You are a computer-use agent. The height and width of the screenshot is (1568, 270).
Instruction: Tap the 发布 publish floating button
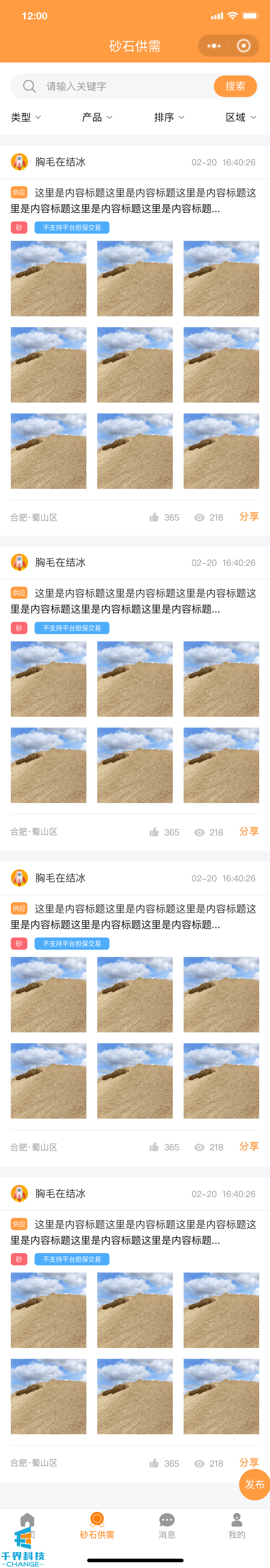(x=254, y=1484)
